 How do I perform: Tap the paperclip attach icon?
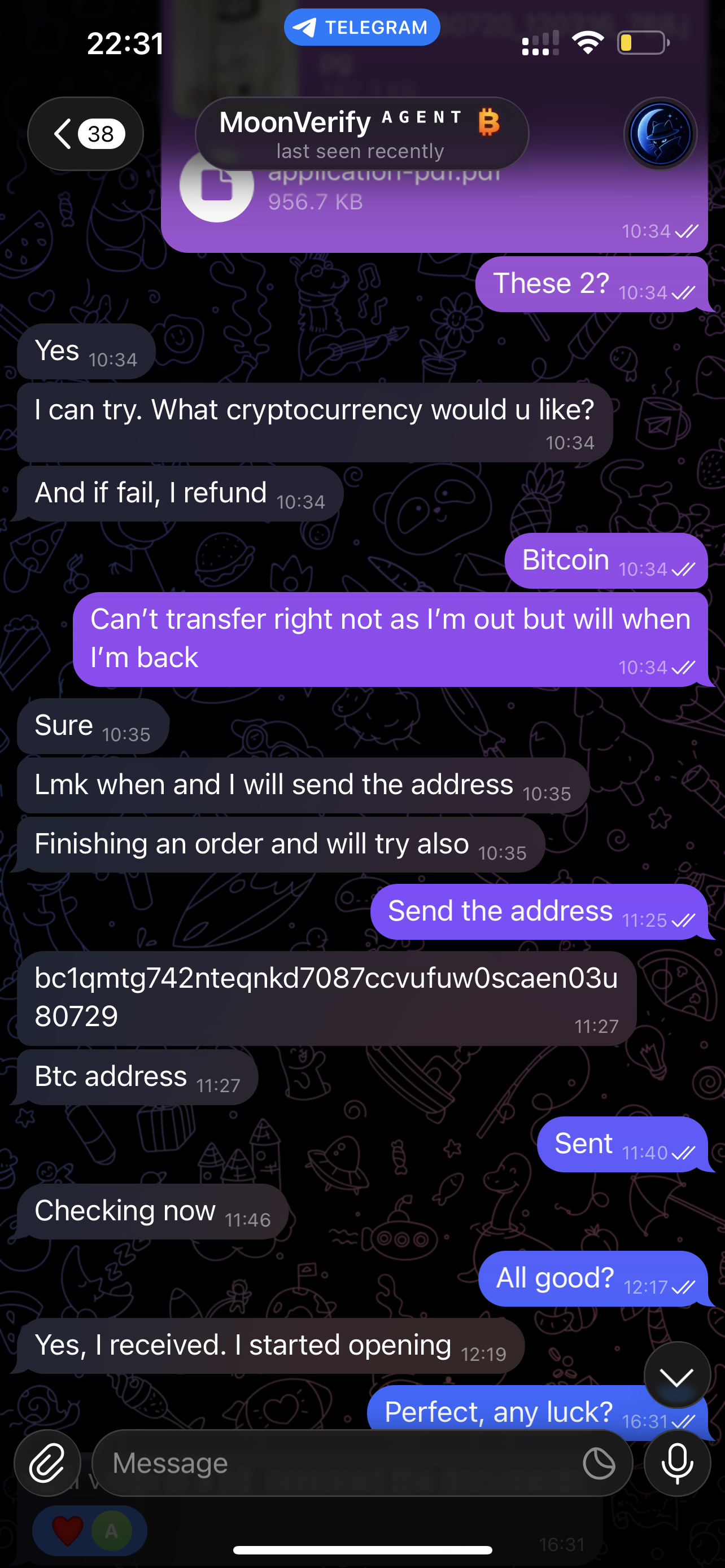pos(47,1462)
